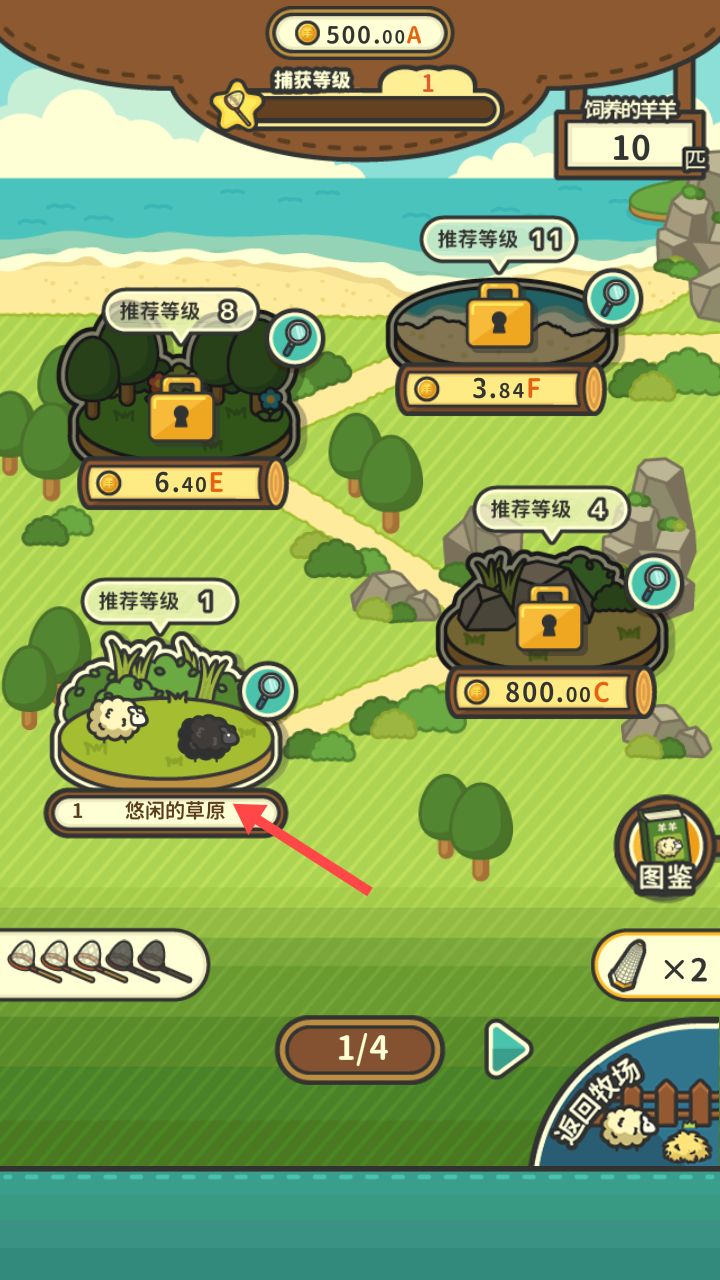Tap the locked level 11 pond area
The height and width of the screenshot is (1280, 720).
click(499, 317)
